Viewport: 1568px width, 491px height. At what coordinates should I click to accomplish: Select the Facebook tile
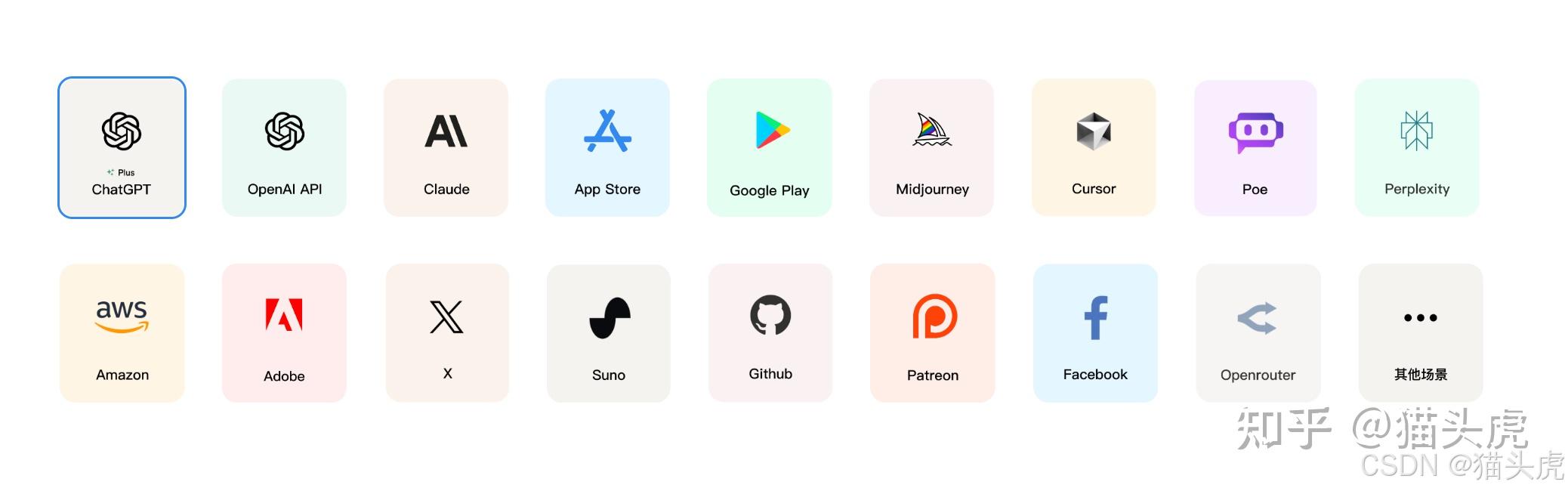coord(1094,333)
